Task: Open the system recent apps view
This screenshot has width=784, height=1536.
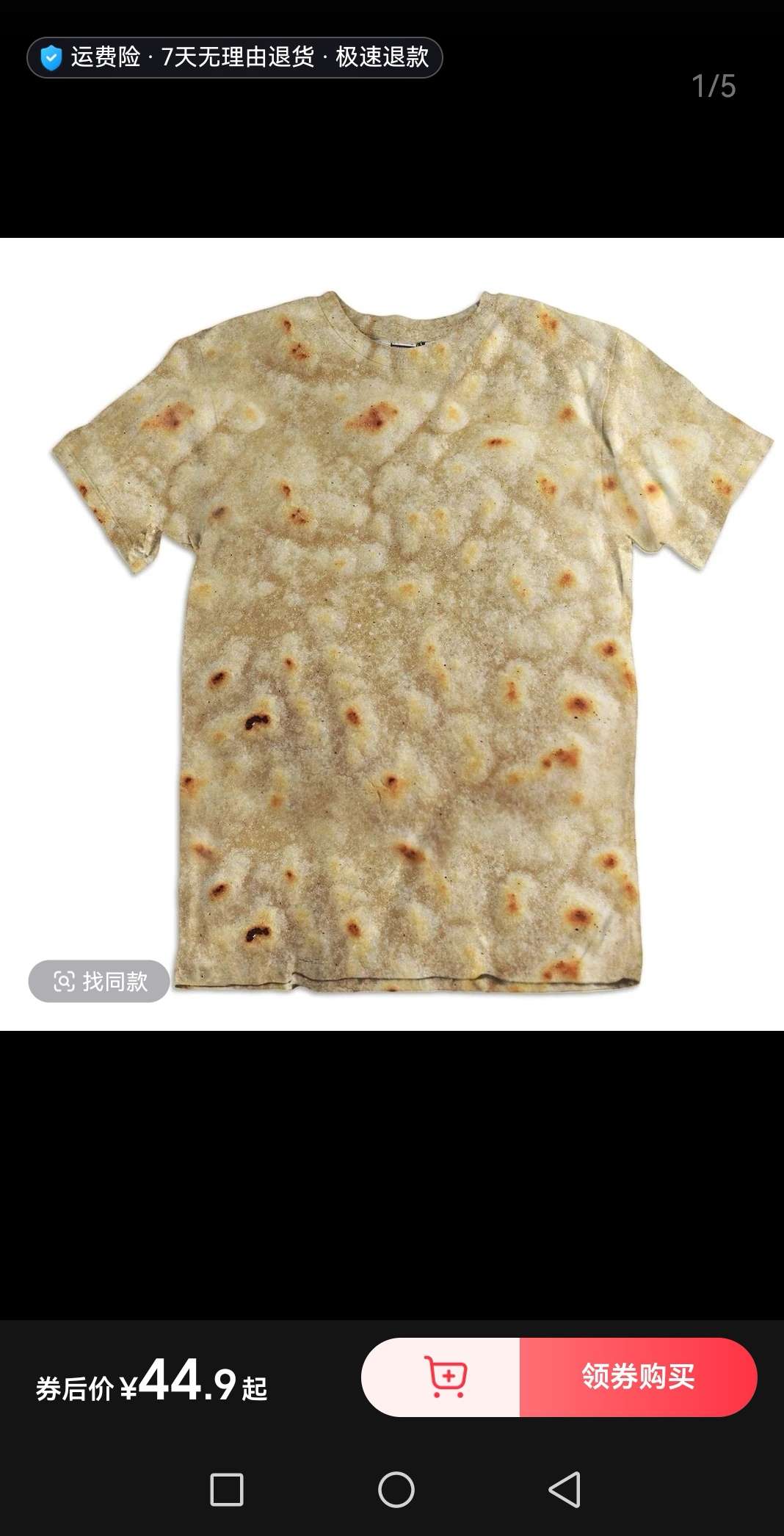Action: click(x=227, y=1490)
